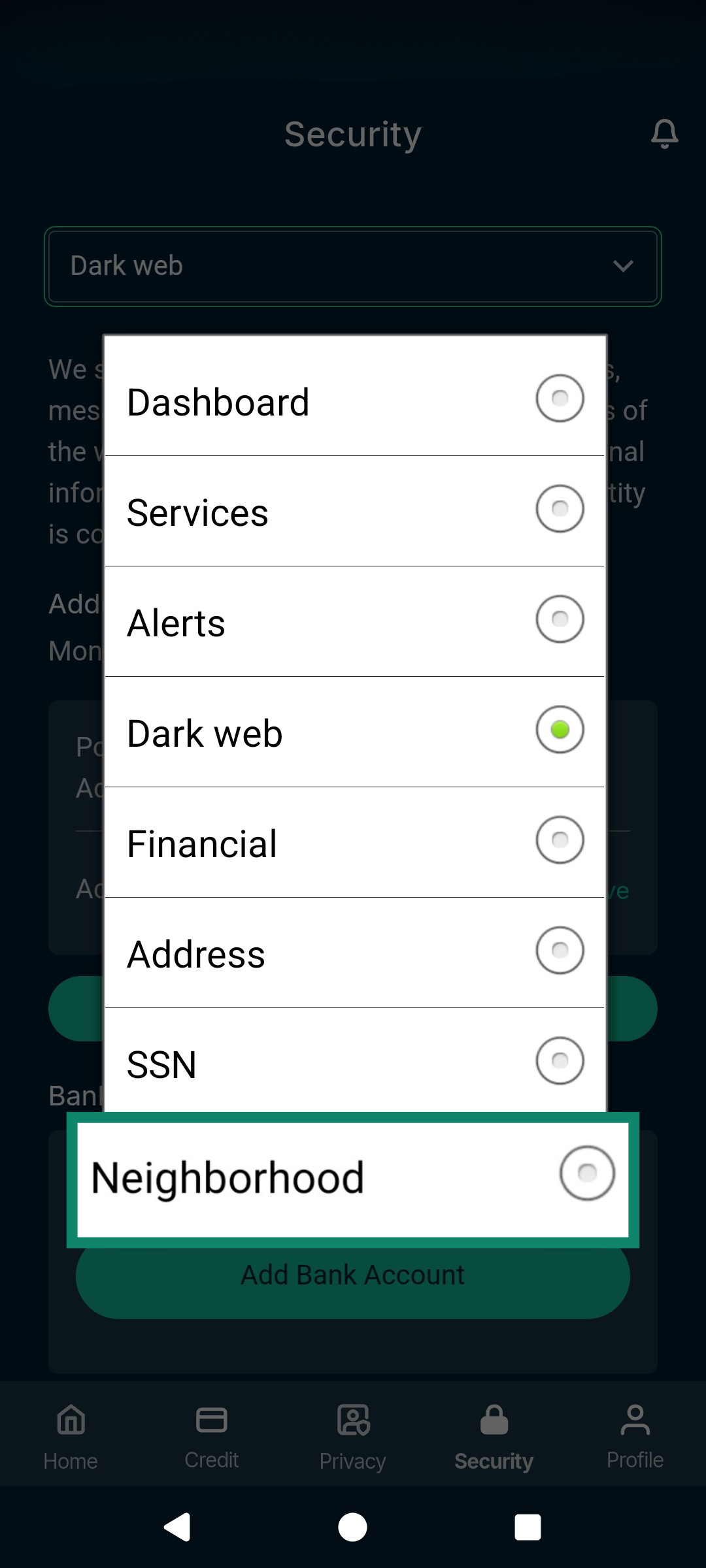Image resolution: width=706 pixels, height=1568 pixels.
Task: Tap the system home button
Action: [353, 1527]
